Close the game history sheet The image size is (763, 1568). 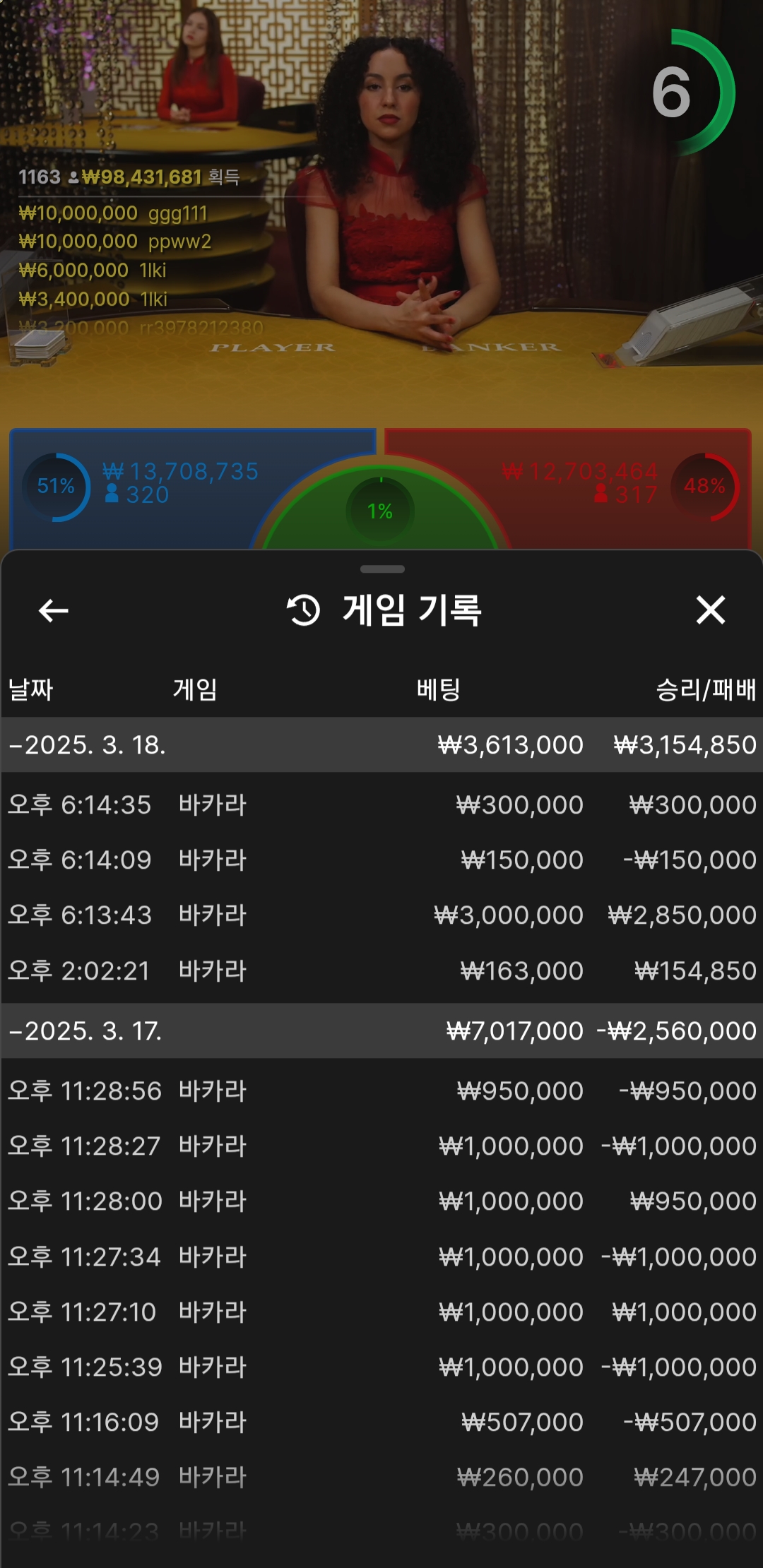pyautogui.click(x=710, y=610)
